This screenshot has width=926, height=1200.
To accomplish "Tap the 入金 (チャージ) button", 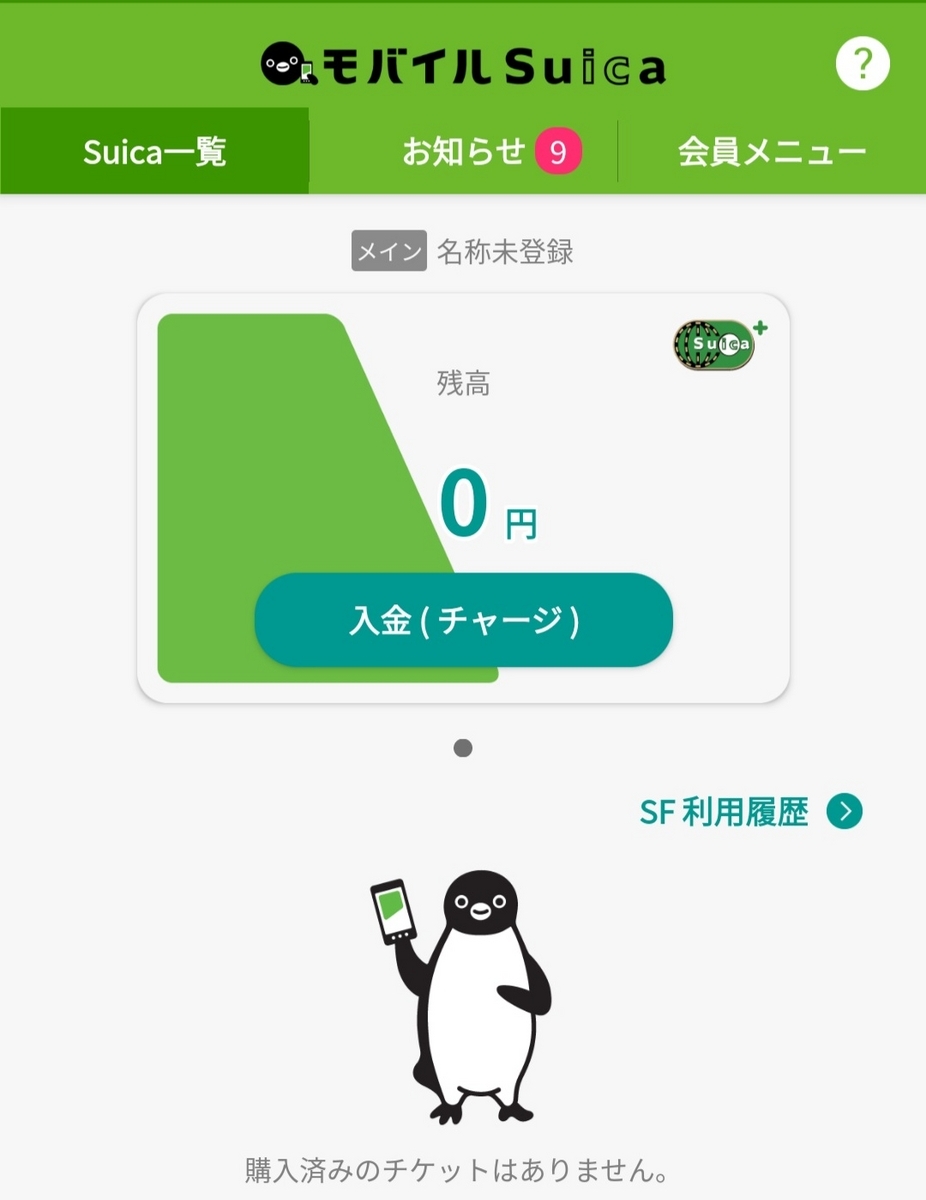I will click(463, 620).
